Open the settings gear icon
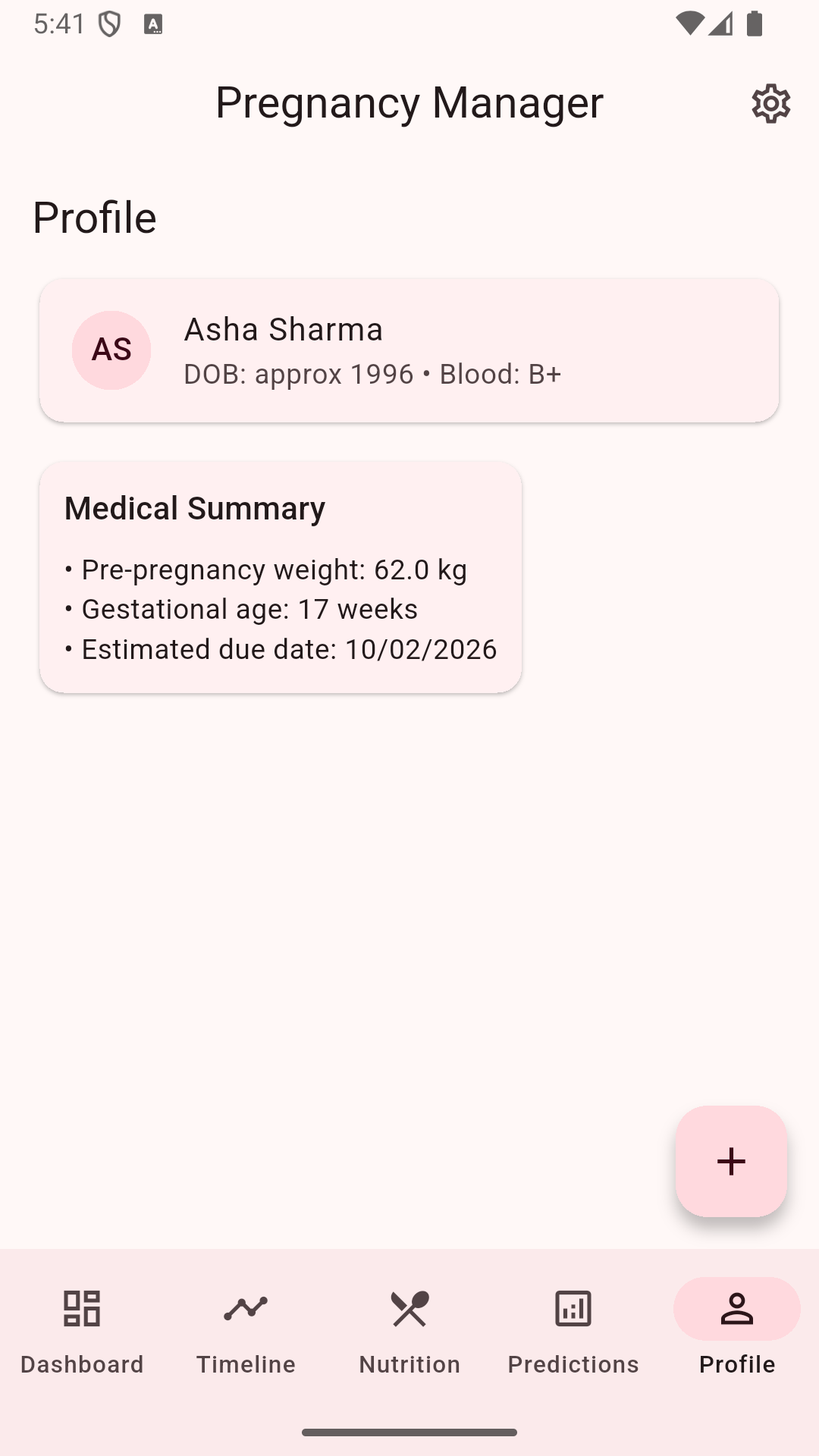This screenshot has width=819, height=1456. (770, 103)
